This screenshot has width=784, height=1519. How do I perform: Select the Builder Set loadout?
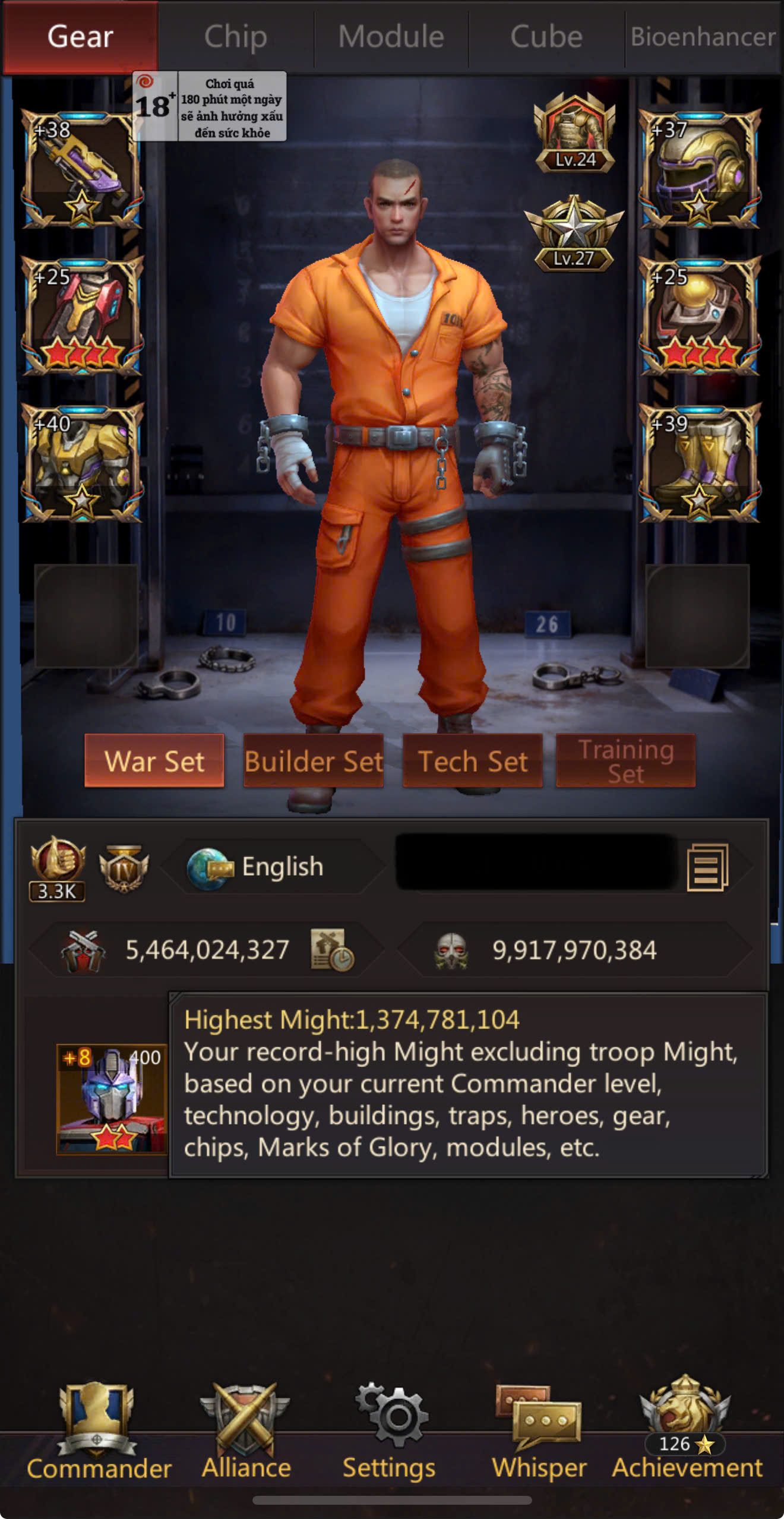click(314, 761)
